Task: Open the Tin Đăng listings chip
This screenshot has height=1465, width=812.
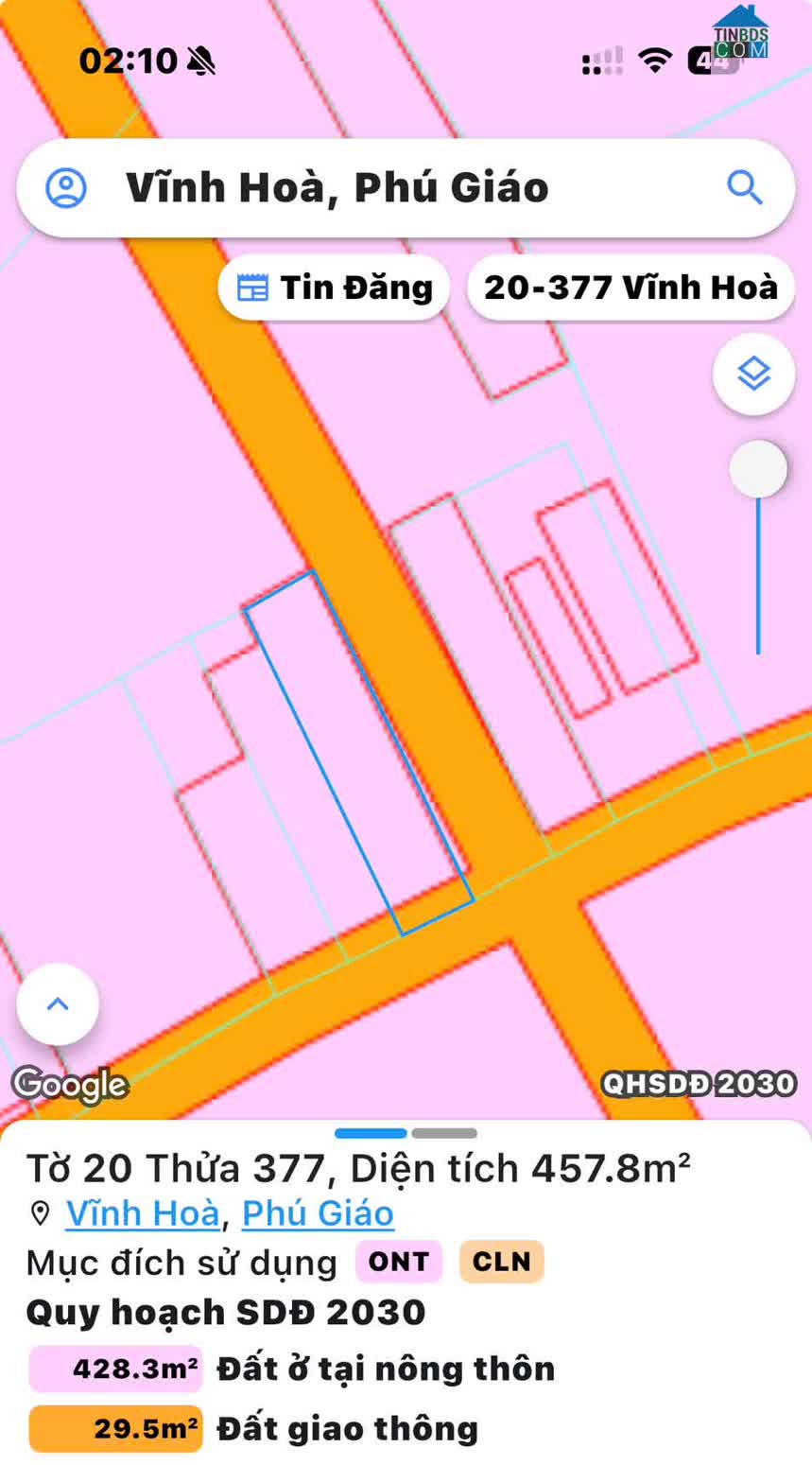Action: (x=334, y=288)
